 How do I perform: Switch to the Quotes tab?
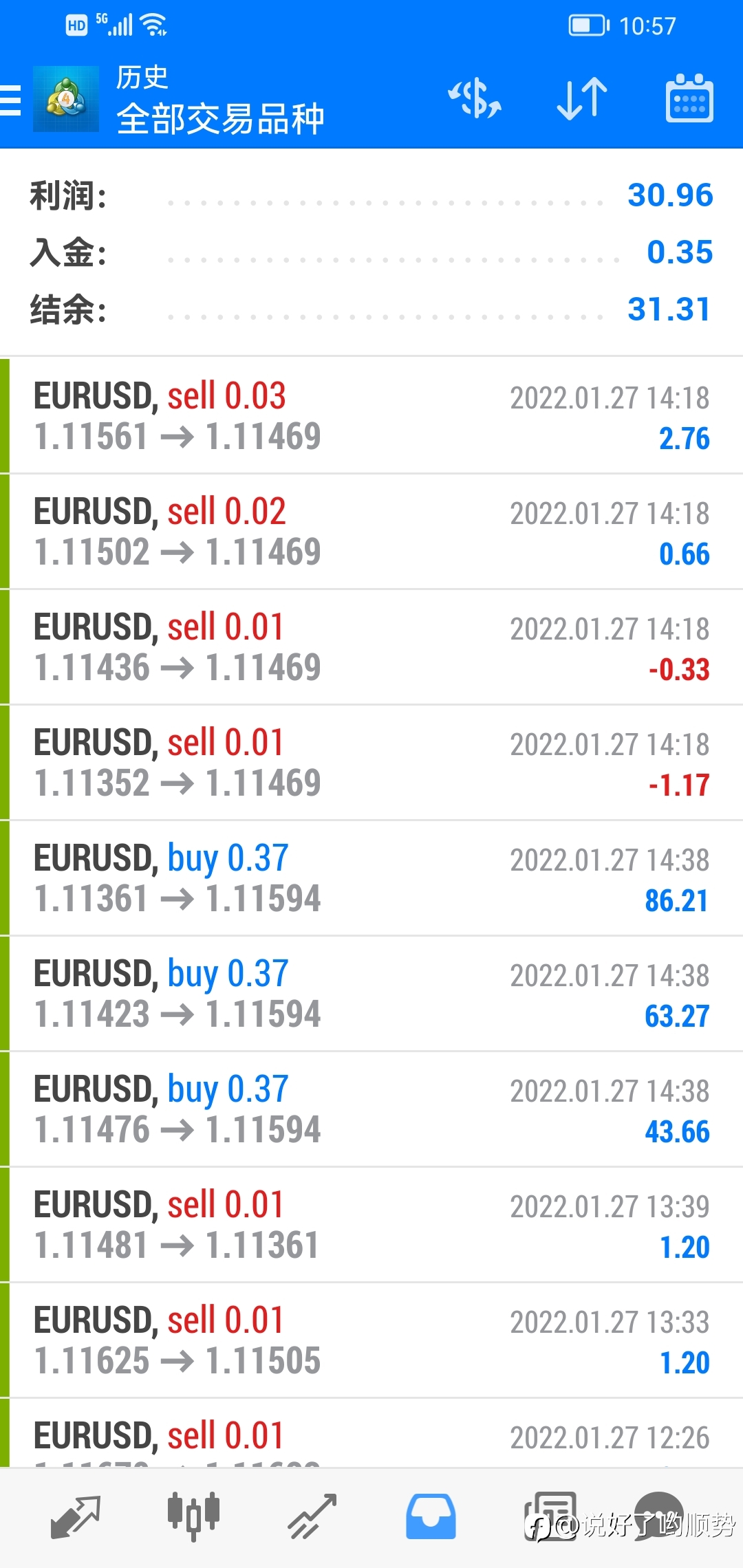click(x=76, y=1516)
